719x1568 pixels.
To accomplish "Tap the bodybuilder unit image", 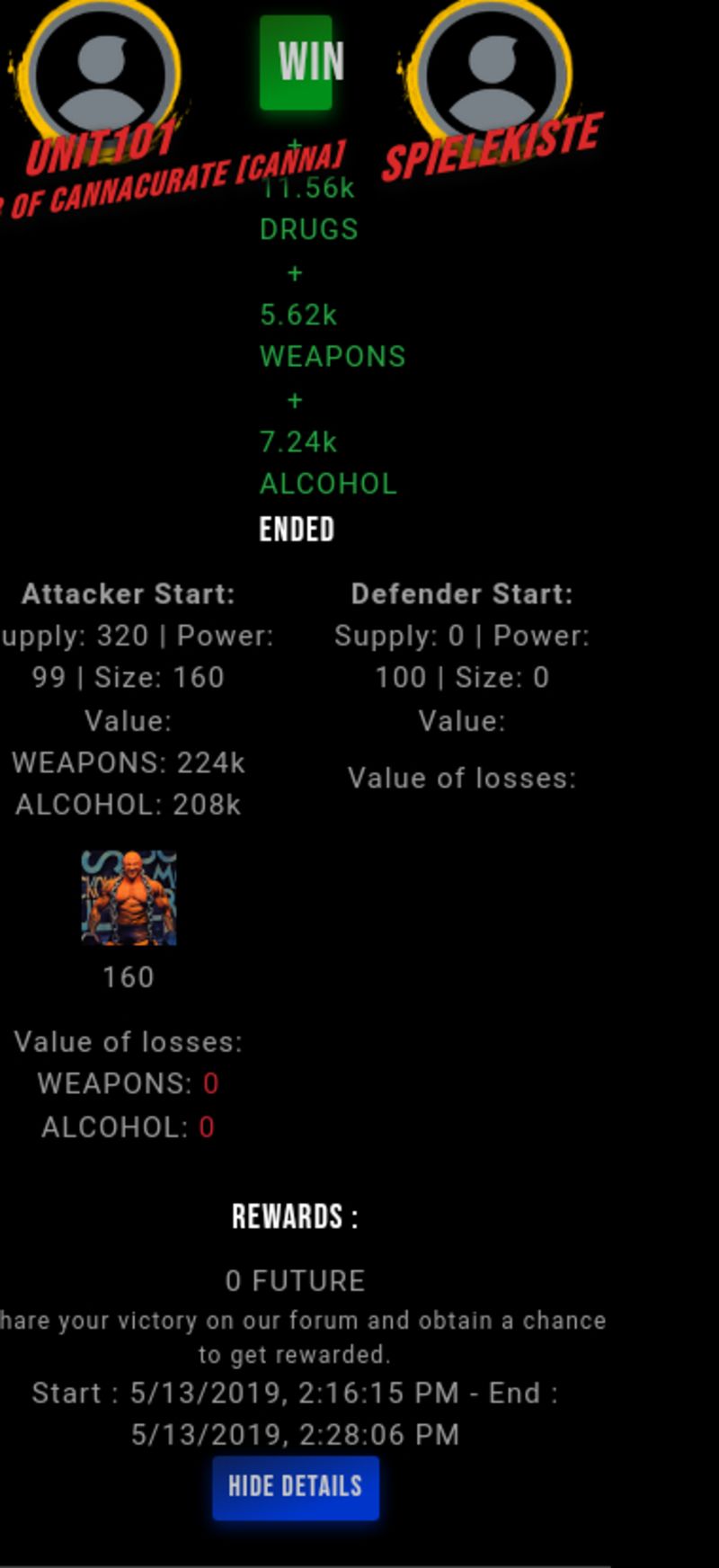I will click(129, 898).
